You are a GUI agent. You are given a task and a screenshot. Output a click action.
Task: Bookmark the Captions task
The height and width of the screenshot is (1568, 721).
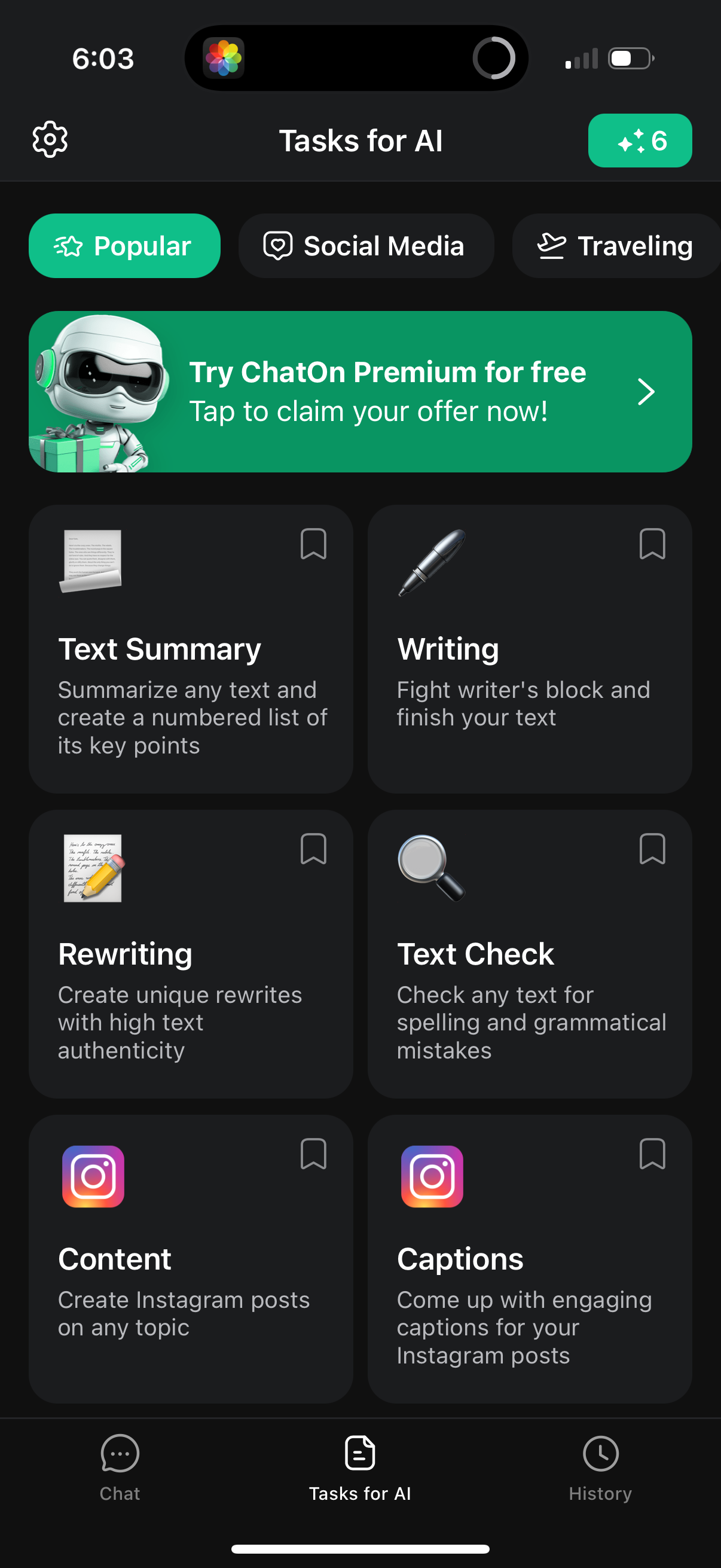click(x=652, y=1154)
